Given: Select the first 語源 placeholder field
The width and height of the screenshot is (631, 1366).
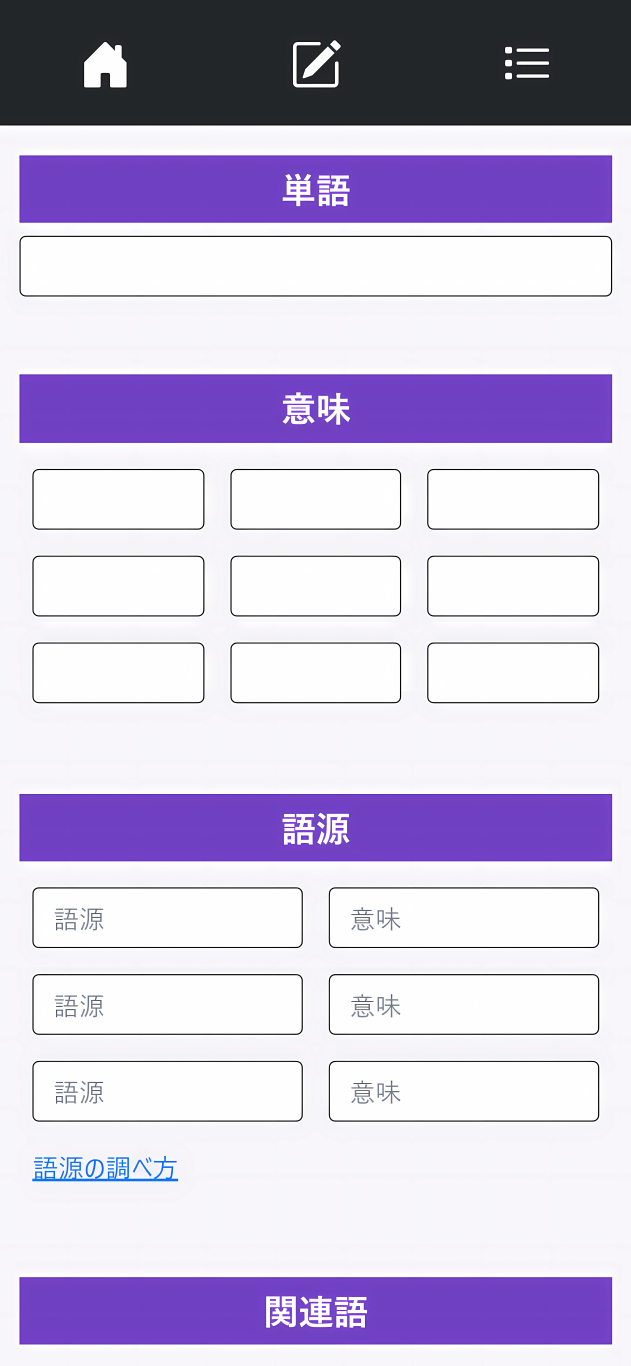Looking at the screenshot, I should pos(167,918).
